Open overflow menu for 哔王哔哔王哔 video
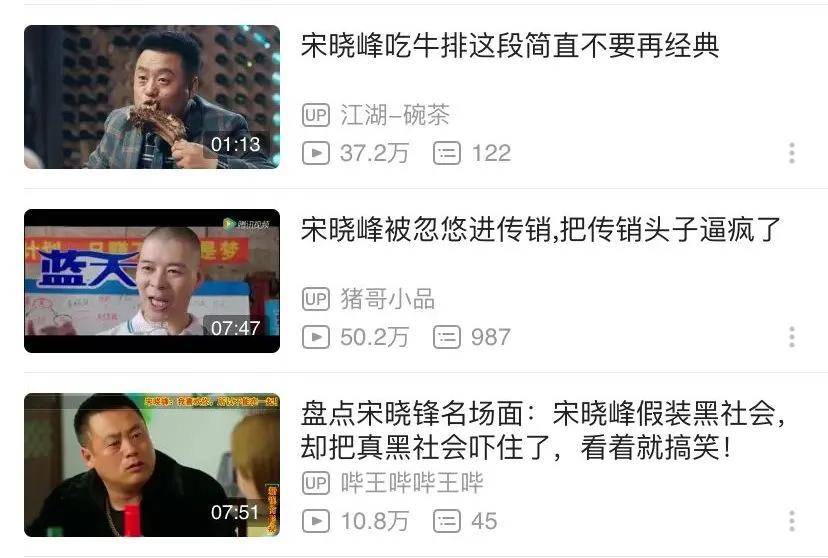The height and width of the screenshot is (558, 828). click(x=791, y=521)
